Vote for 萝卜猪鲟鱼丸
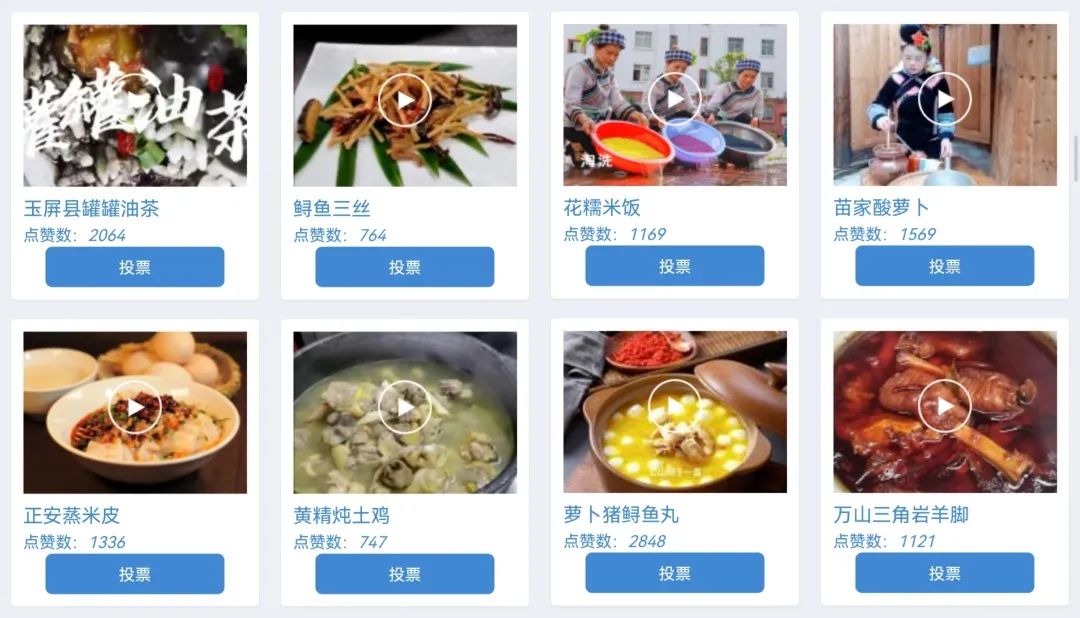1080x618 pixels. coord(675,573)
